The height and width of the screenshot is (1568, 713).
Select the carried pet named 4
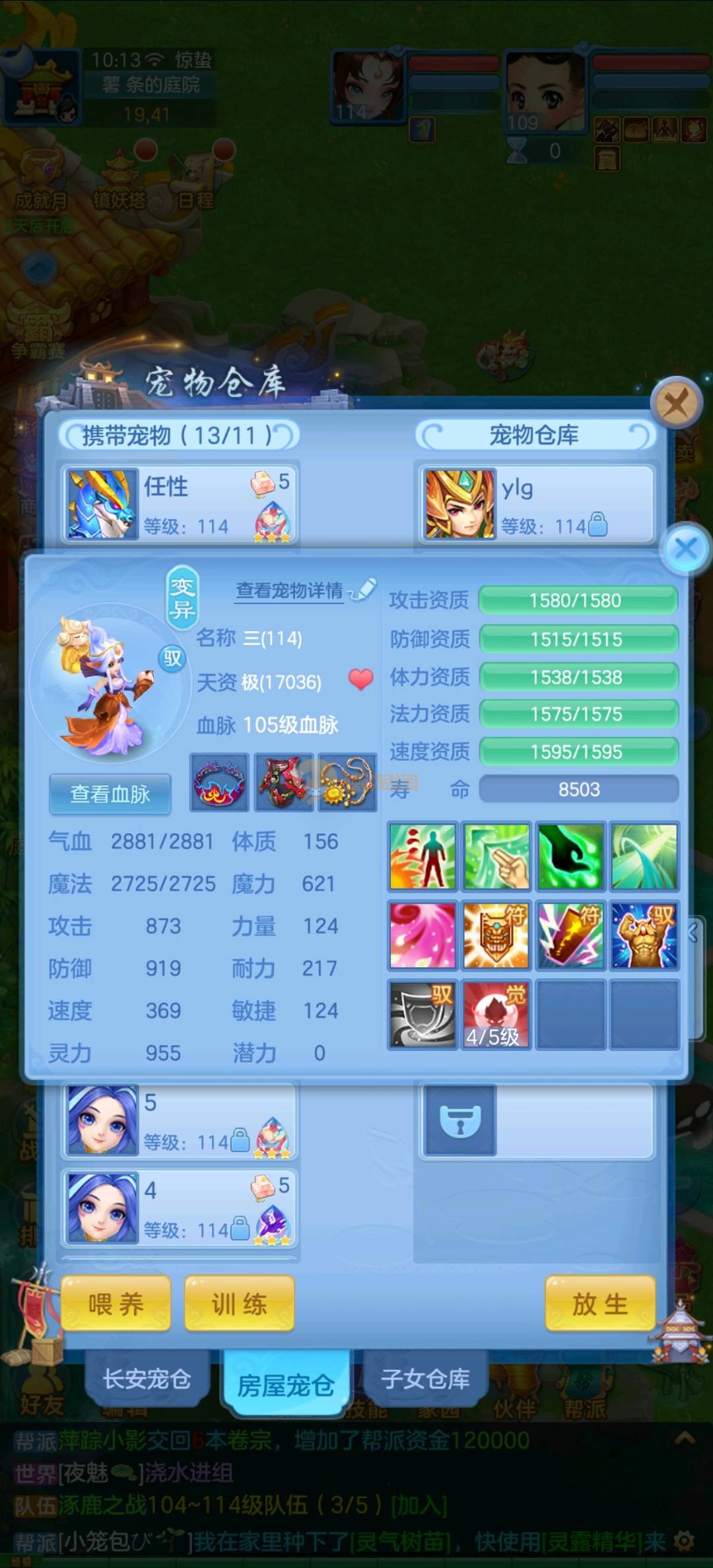click(180, 1208)
